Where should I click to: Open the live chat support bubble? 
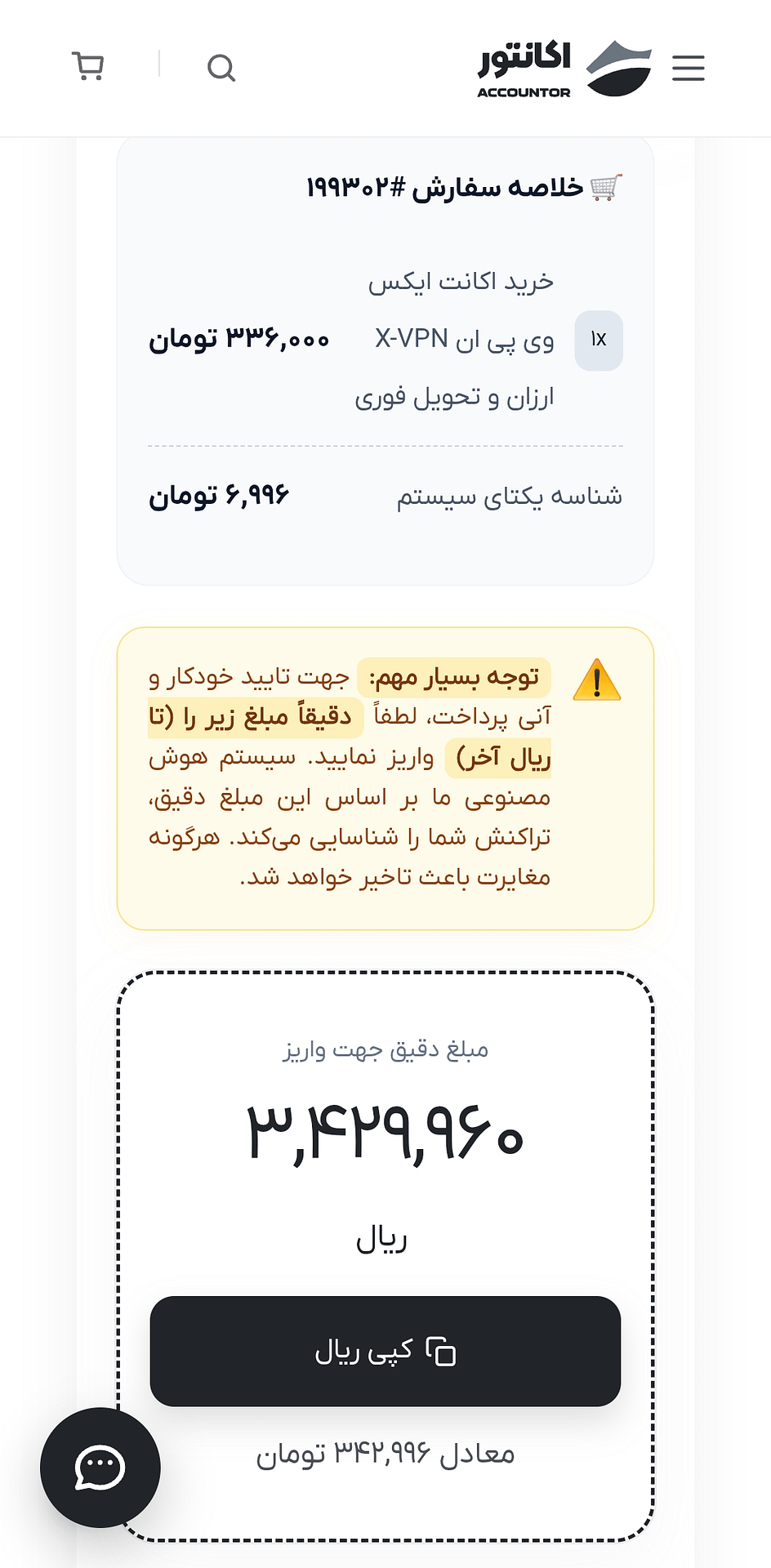[x=100, y=1468]
